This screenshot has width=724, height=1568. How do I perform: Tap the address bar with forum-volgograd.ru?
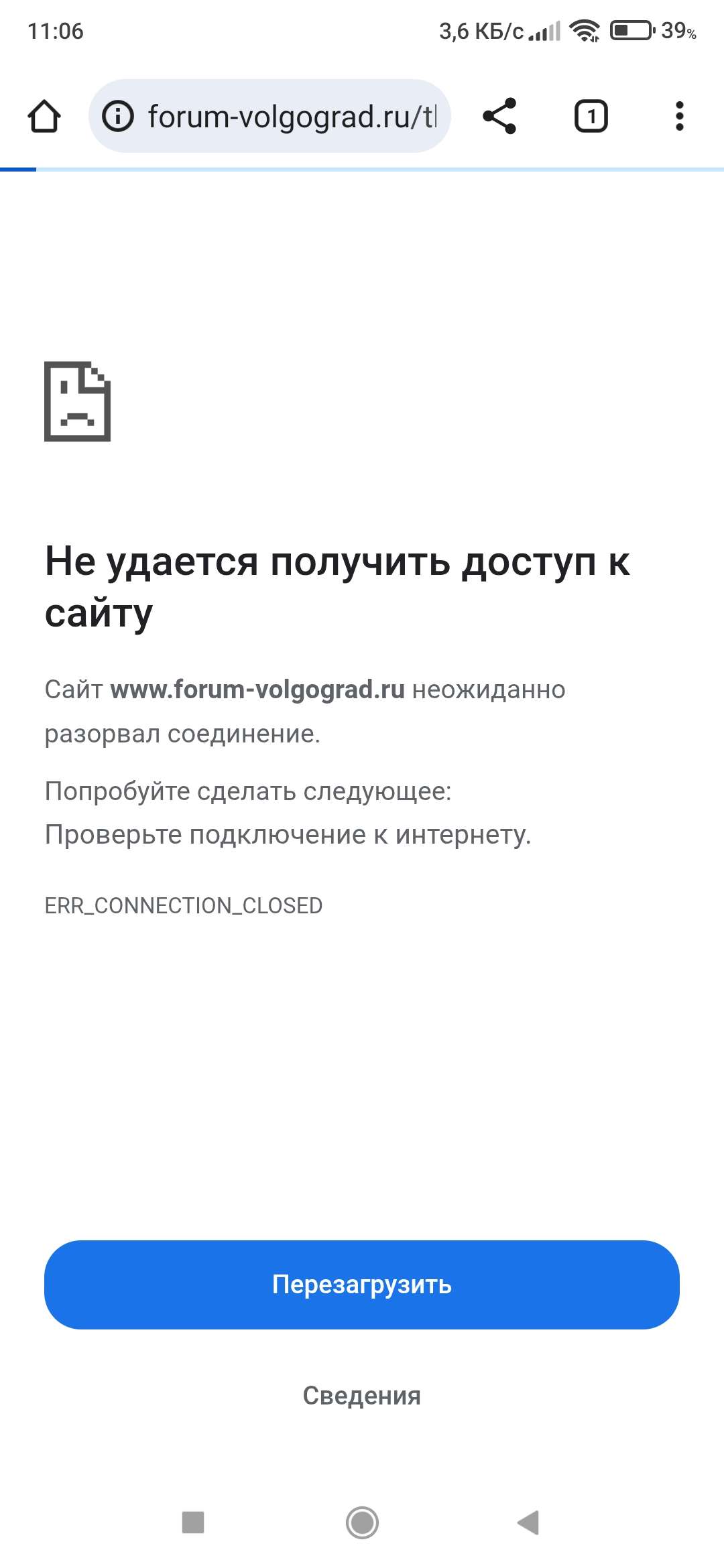click(x=292, y=116)
